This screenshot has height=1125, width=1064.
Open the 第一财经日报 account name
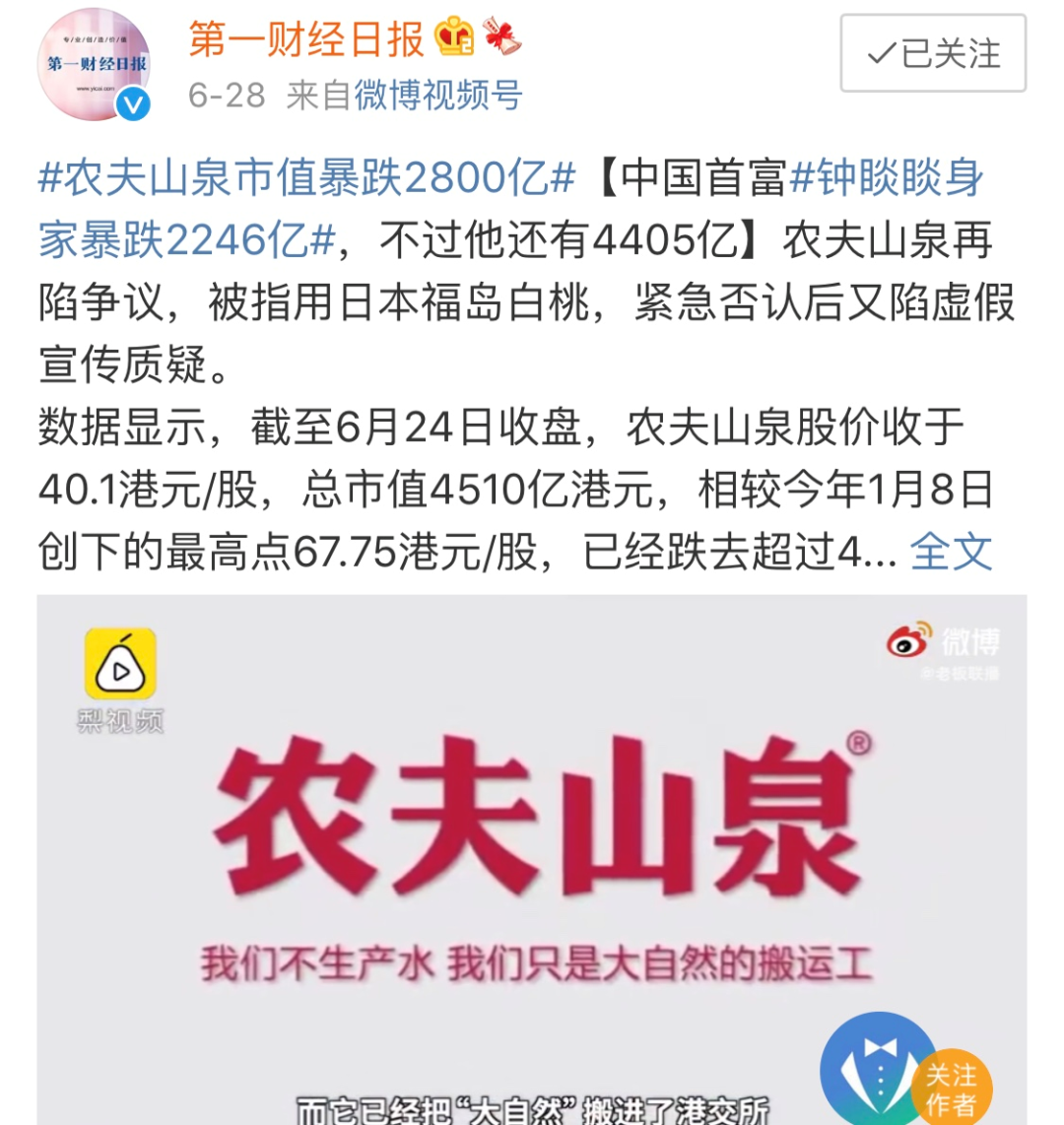point(306,39)
